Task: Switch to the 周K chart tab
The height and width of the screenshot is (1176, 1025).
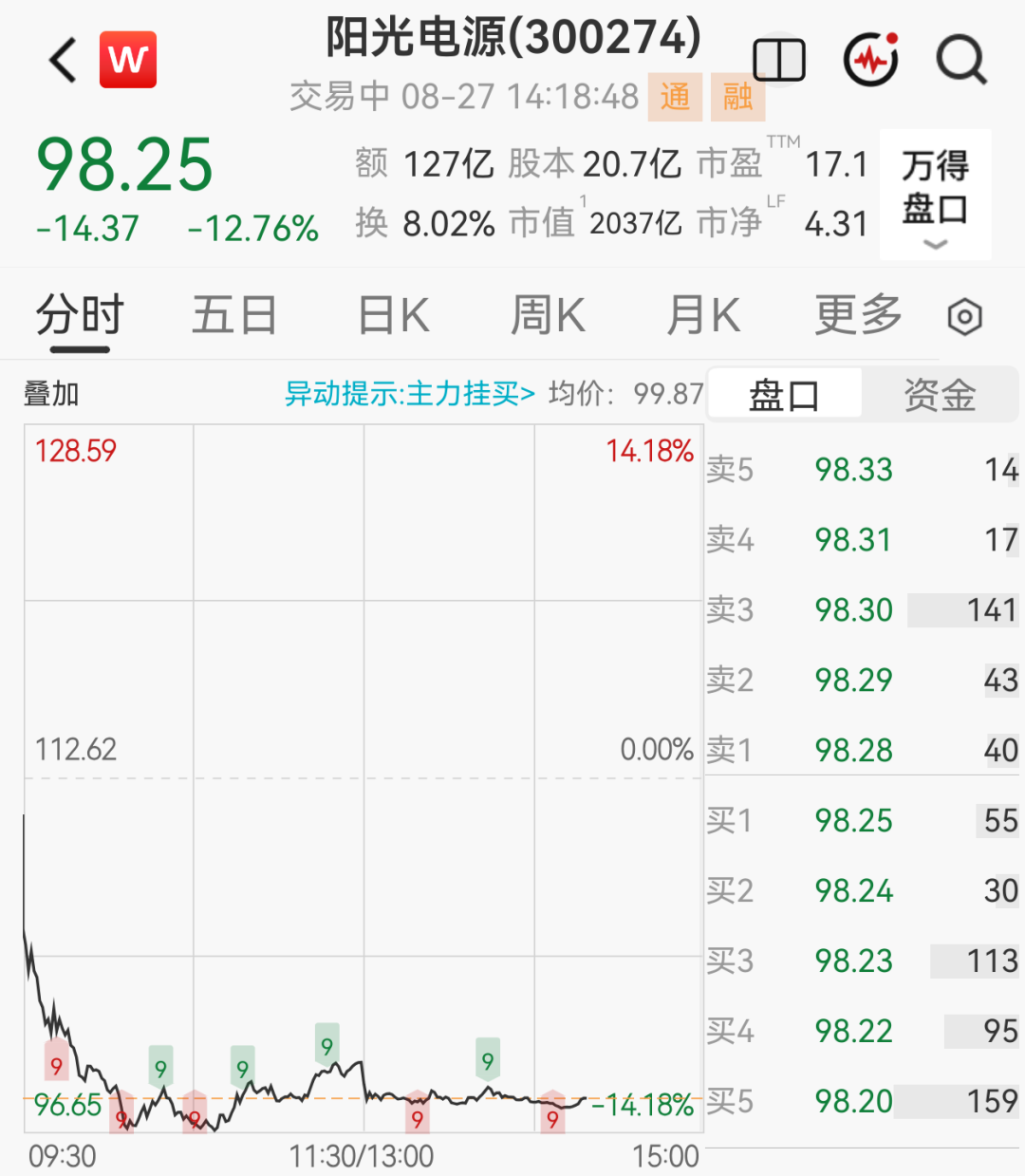Action: (548, 315)
